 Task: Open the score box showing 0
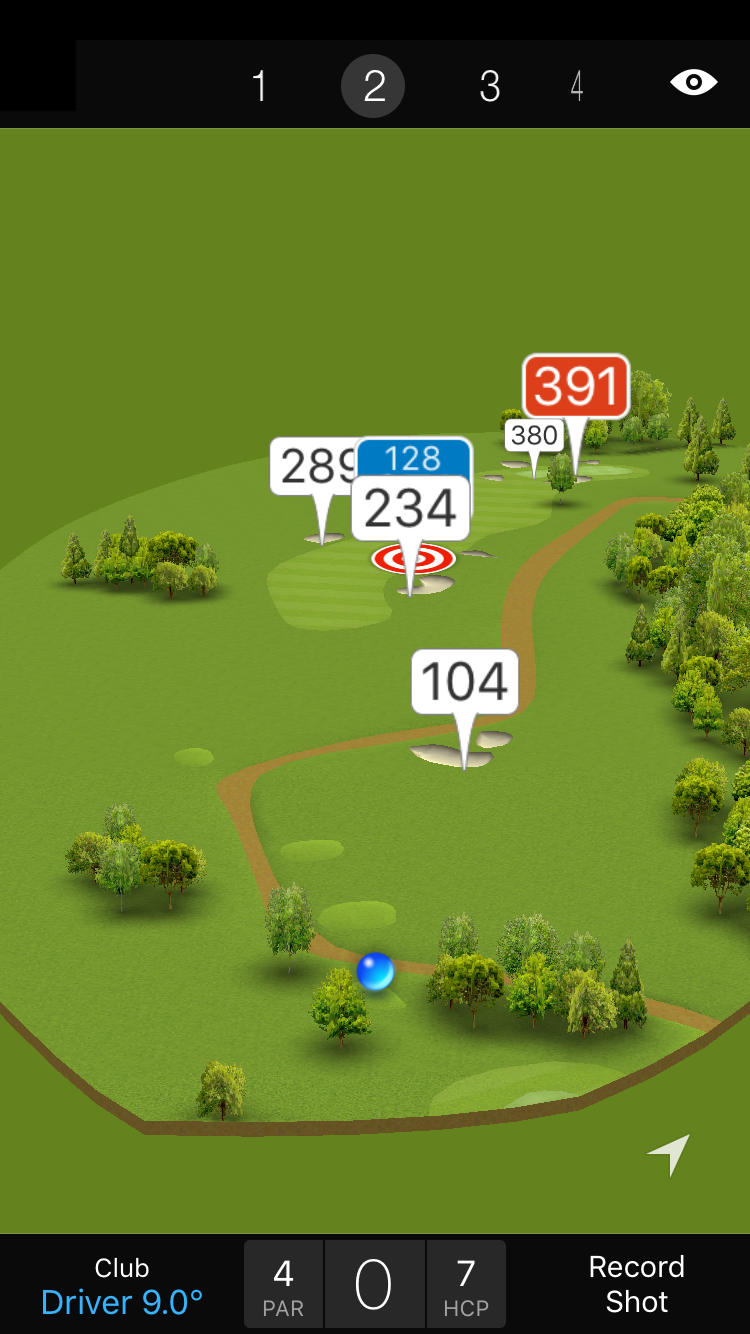point(374,1284)
